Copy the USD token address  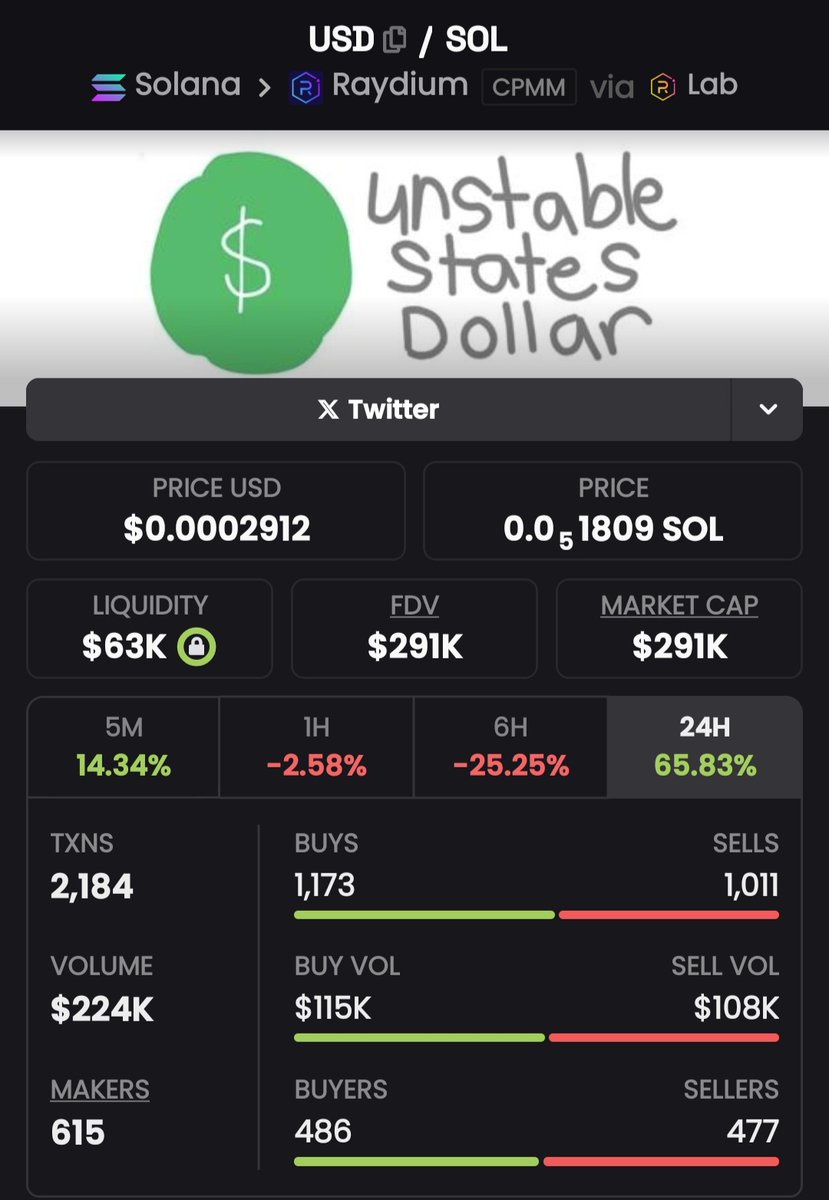point(393,41)
